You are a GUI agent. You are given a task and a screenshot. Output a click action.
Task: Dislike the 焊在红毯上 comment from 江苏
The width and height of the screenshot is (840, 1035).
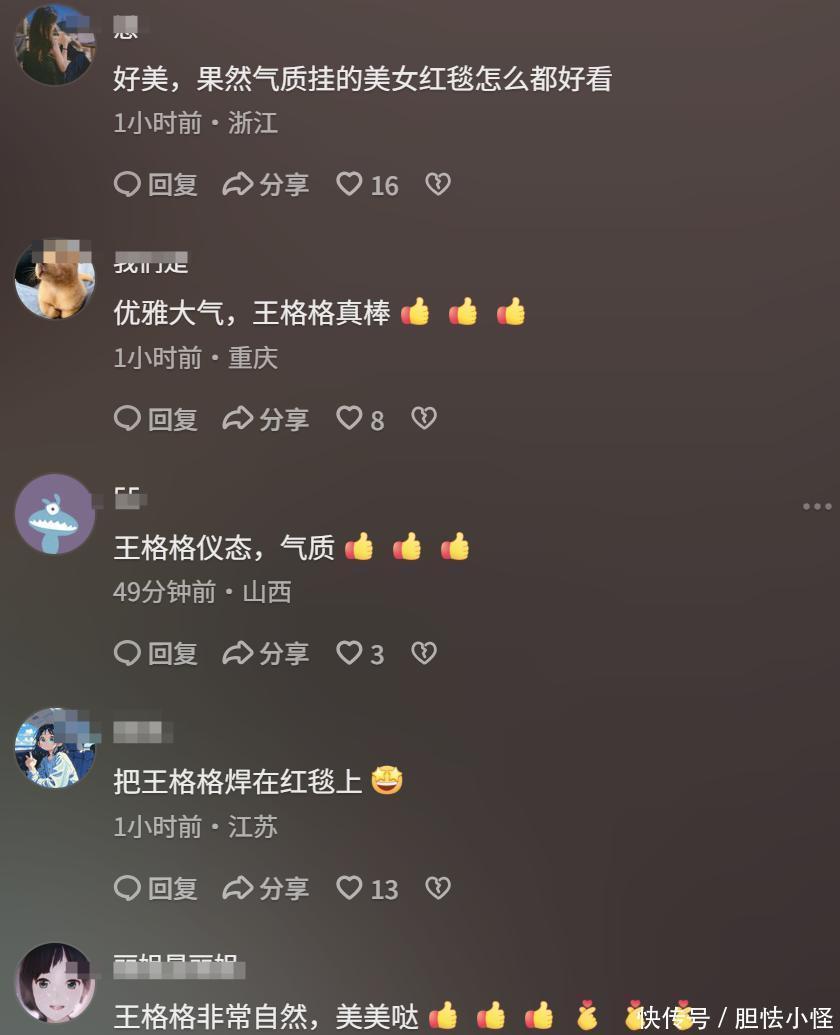pos(438,888)
